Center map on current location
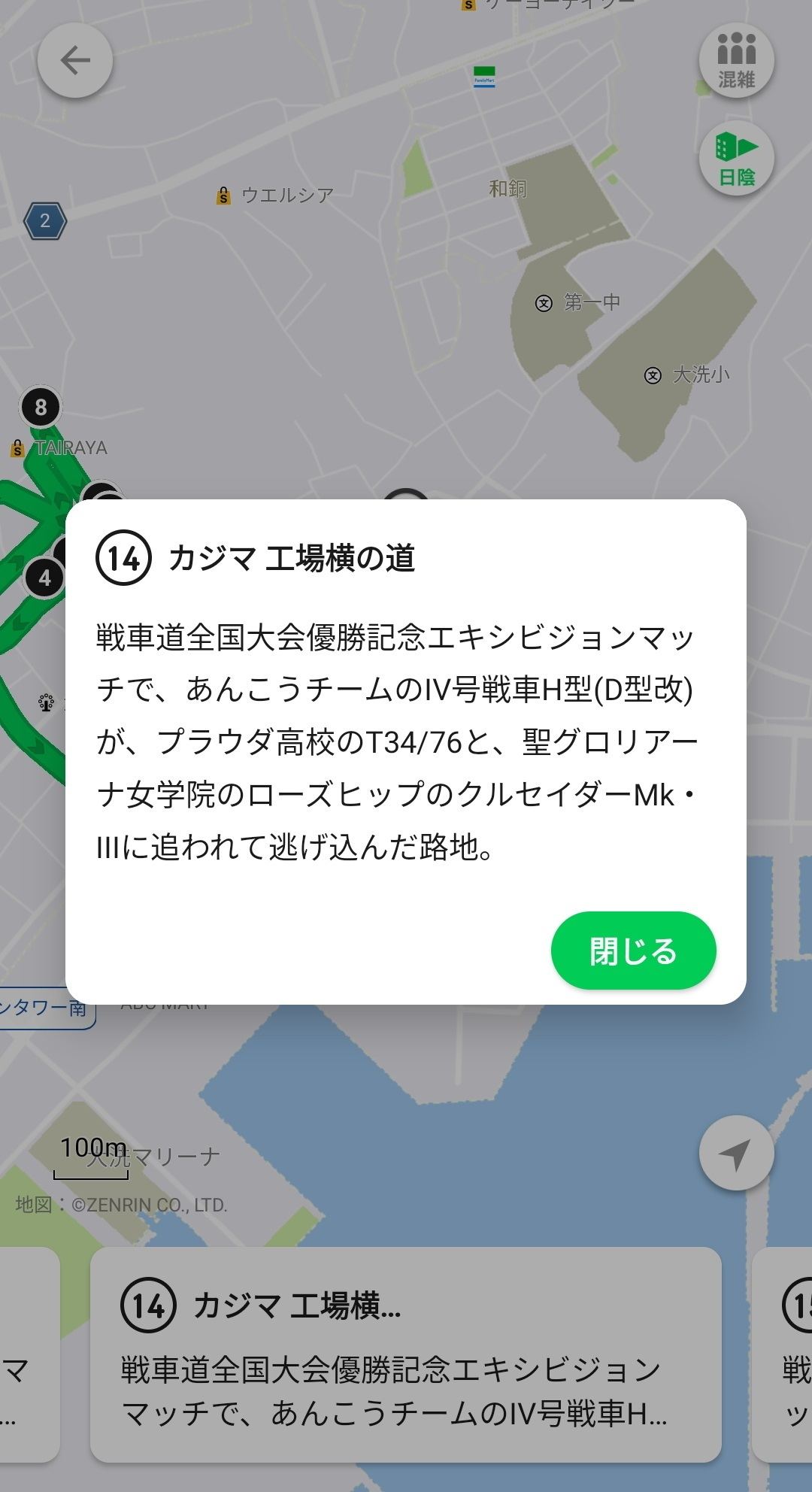Screen dimensions: 812x1492 [736, 1153]
